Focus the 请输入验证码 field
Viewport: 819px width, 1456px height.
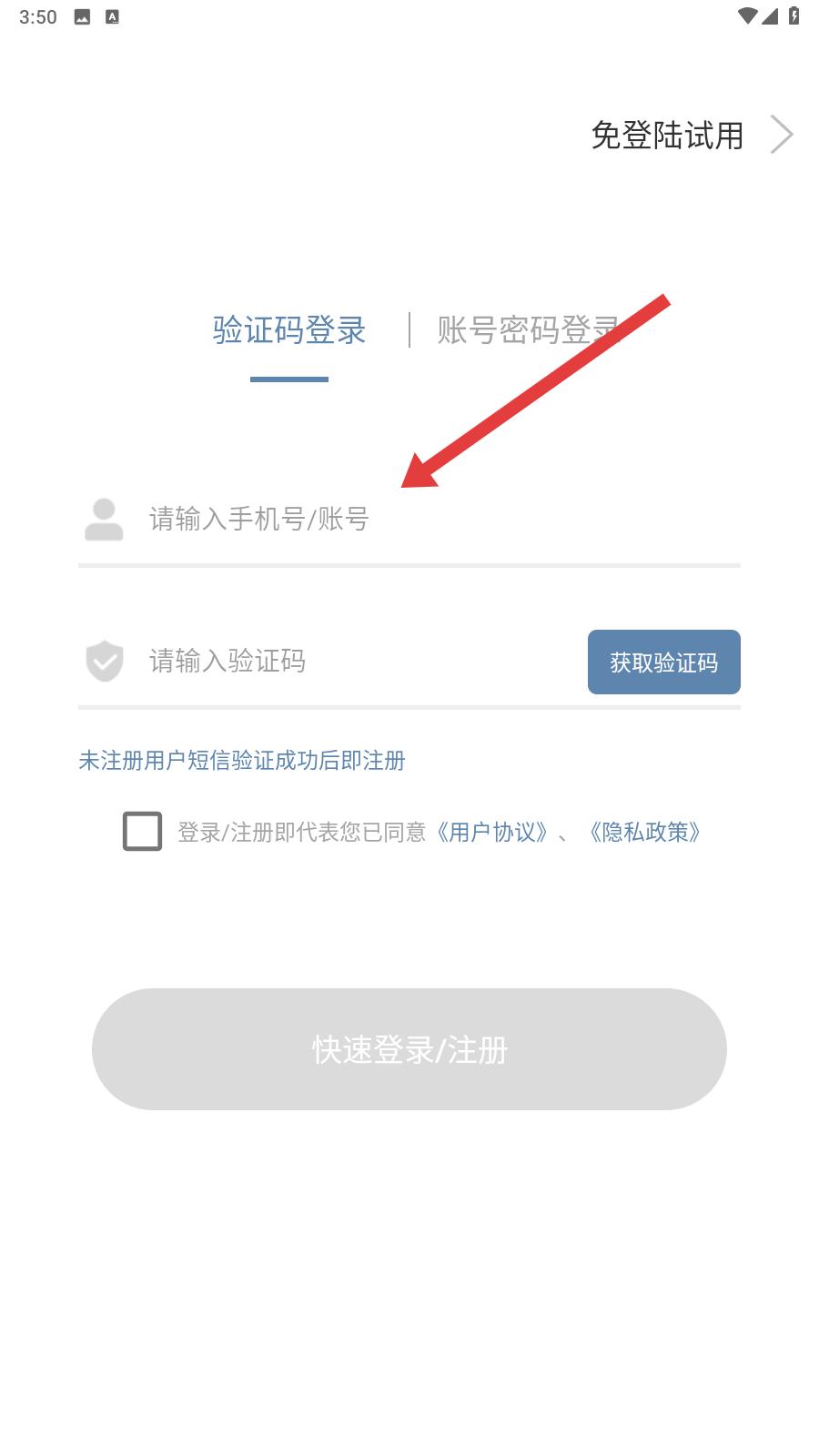362,662
